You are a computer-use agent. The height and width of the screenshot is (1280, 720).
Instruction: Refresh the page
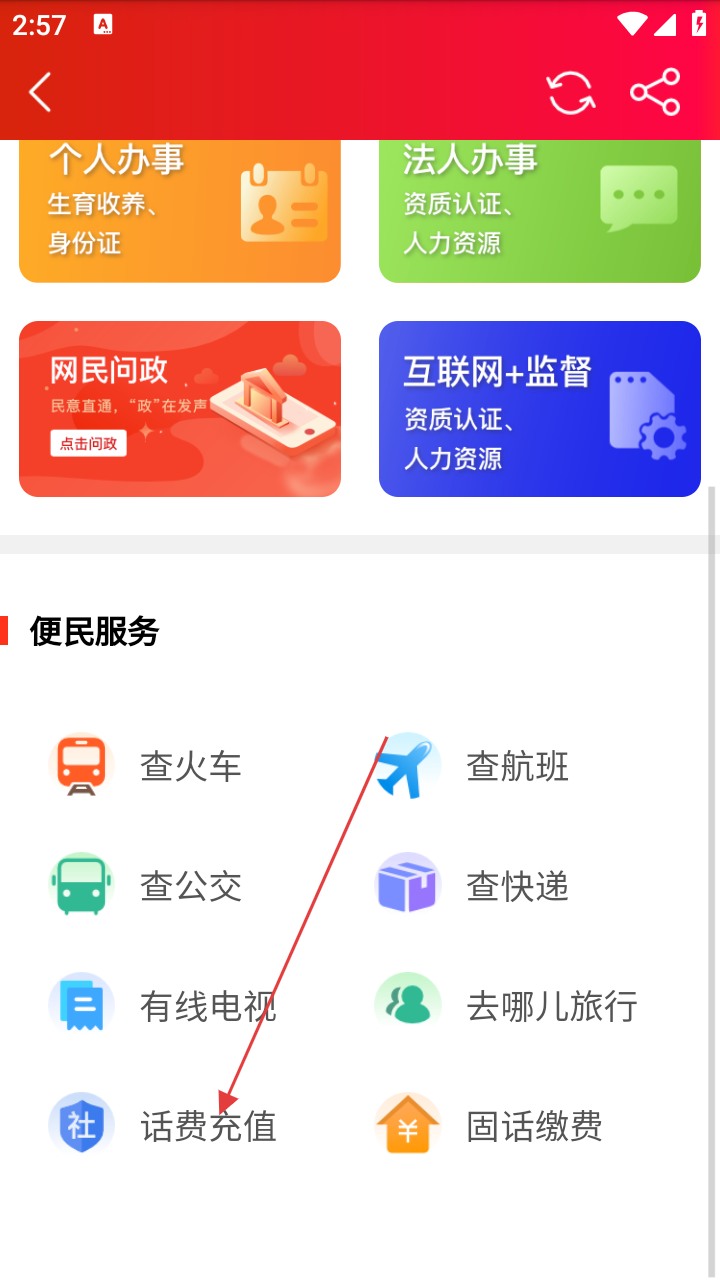570,93
